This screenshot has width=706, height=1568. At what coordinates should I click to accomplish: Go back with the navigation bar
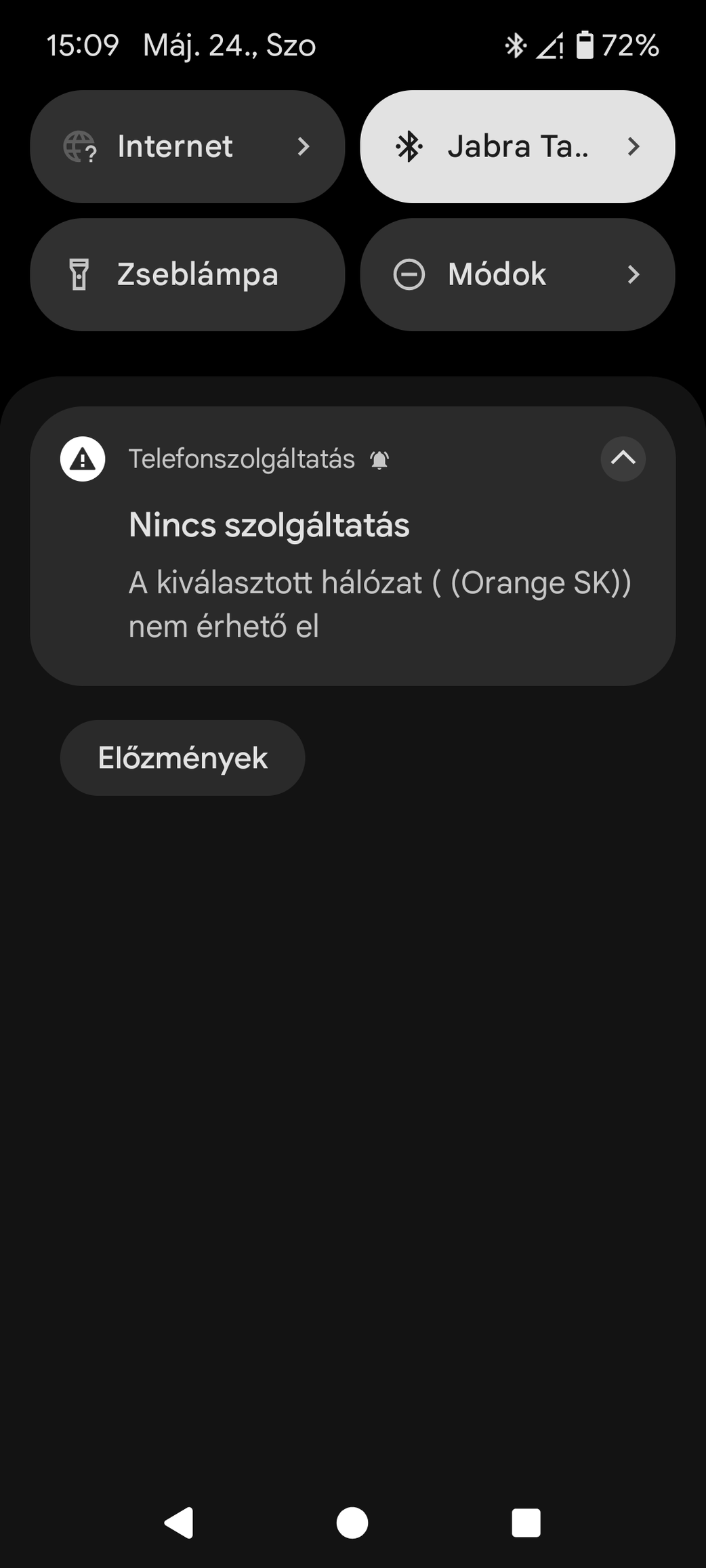tap(180, 1523)
